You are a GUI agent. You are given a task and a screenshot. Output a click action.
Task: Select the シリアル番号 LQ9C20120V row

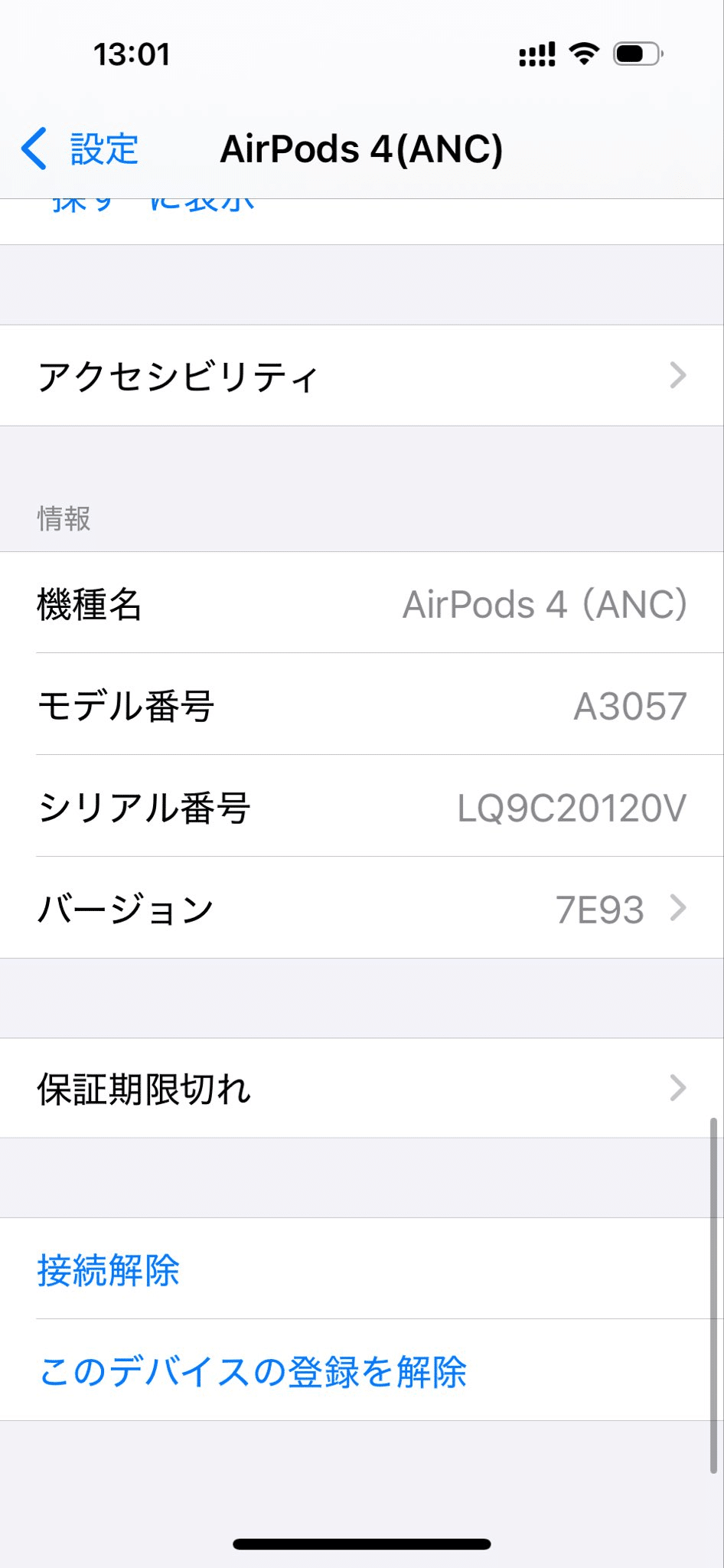[x=362, y=808]
